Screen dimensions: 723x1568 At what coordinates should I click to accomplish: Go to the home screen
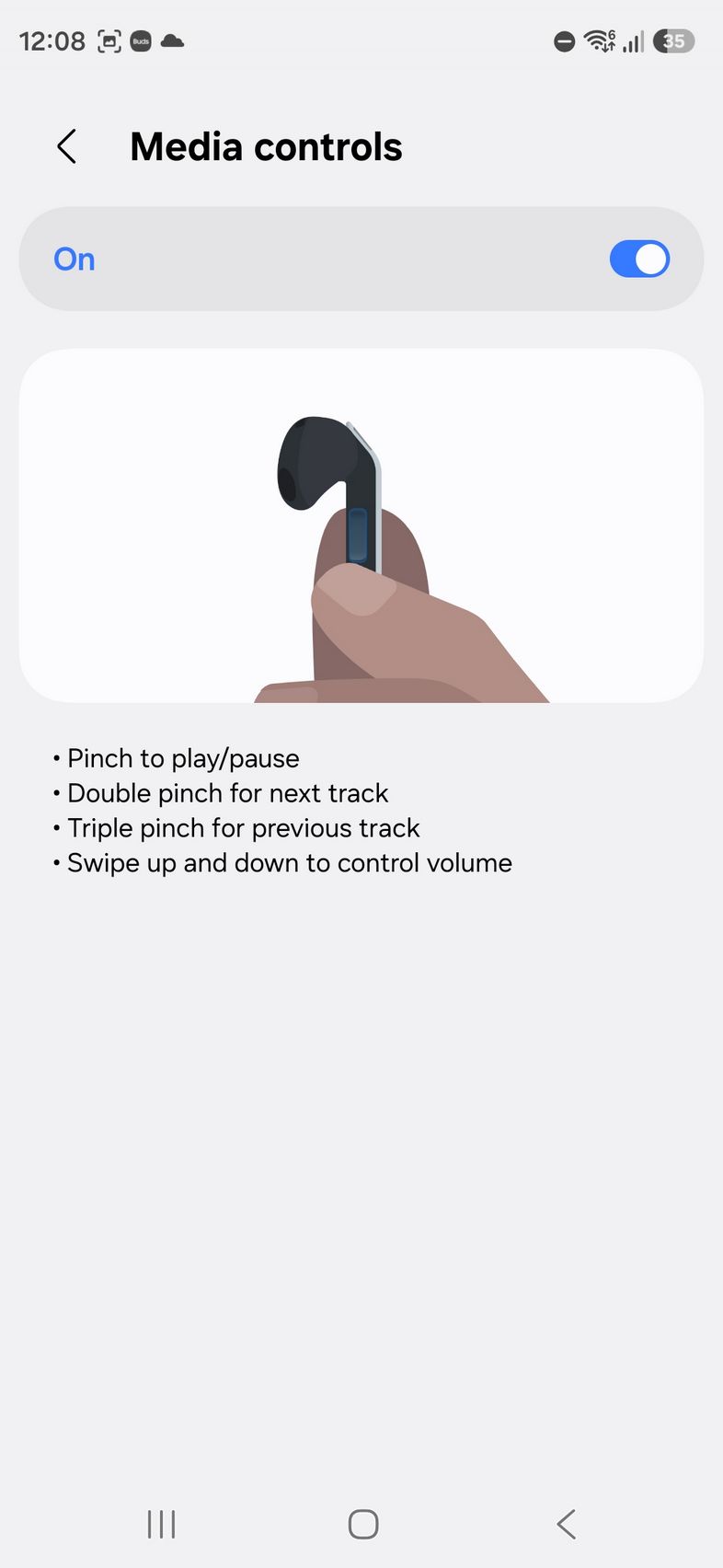point(362,1524)
